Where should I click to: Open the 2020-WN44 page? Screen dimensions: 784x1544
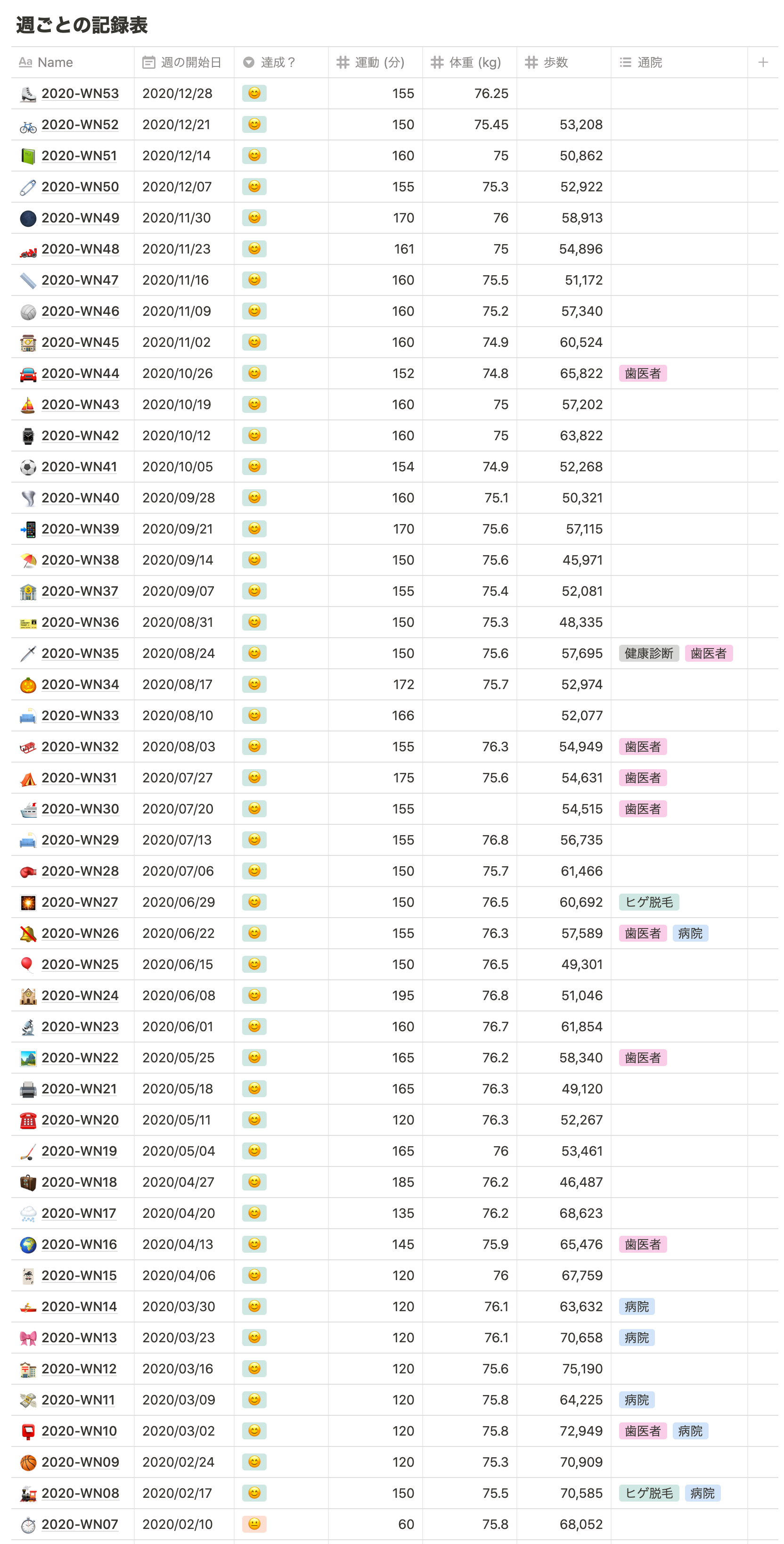[80, 373]
